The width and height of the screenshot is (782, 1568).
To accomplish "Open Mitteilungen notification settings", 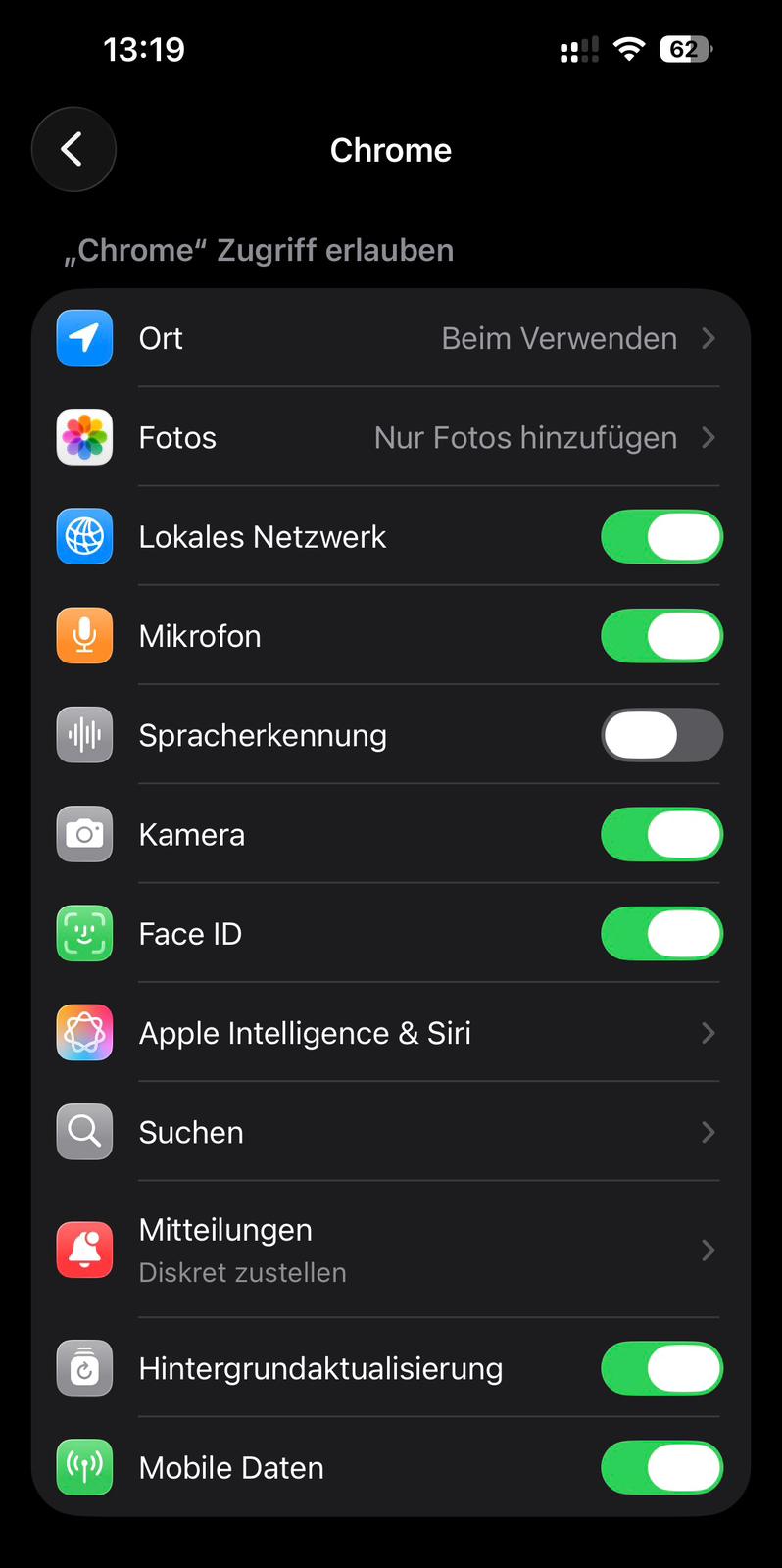I will coord(709,1249).
